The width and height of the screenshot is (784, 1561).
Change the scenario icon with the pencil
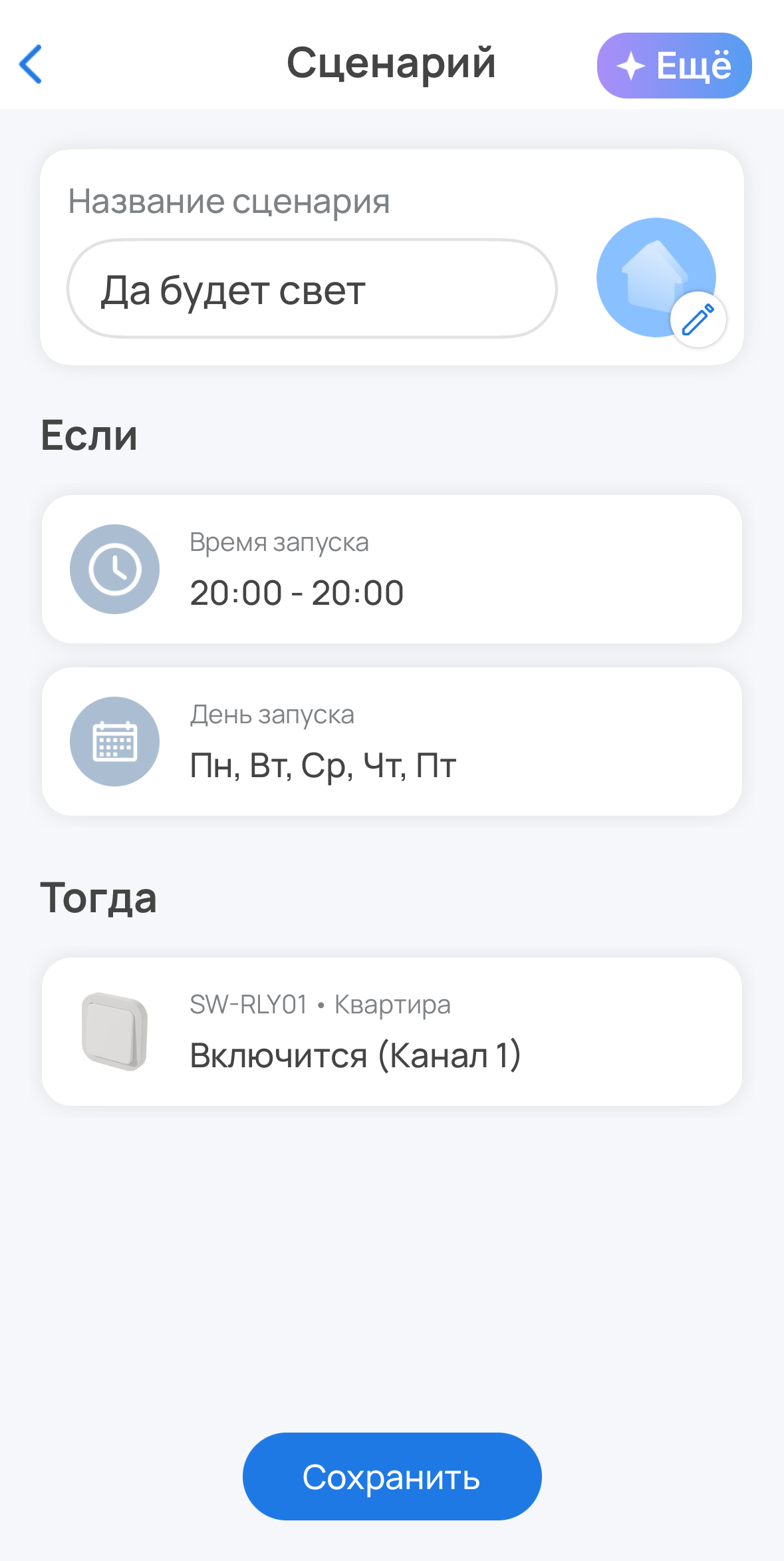click(698, 320)
